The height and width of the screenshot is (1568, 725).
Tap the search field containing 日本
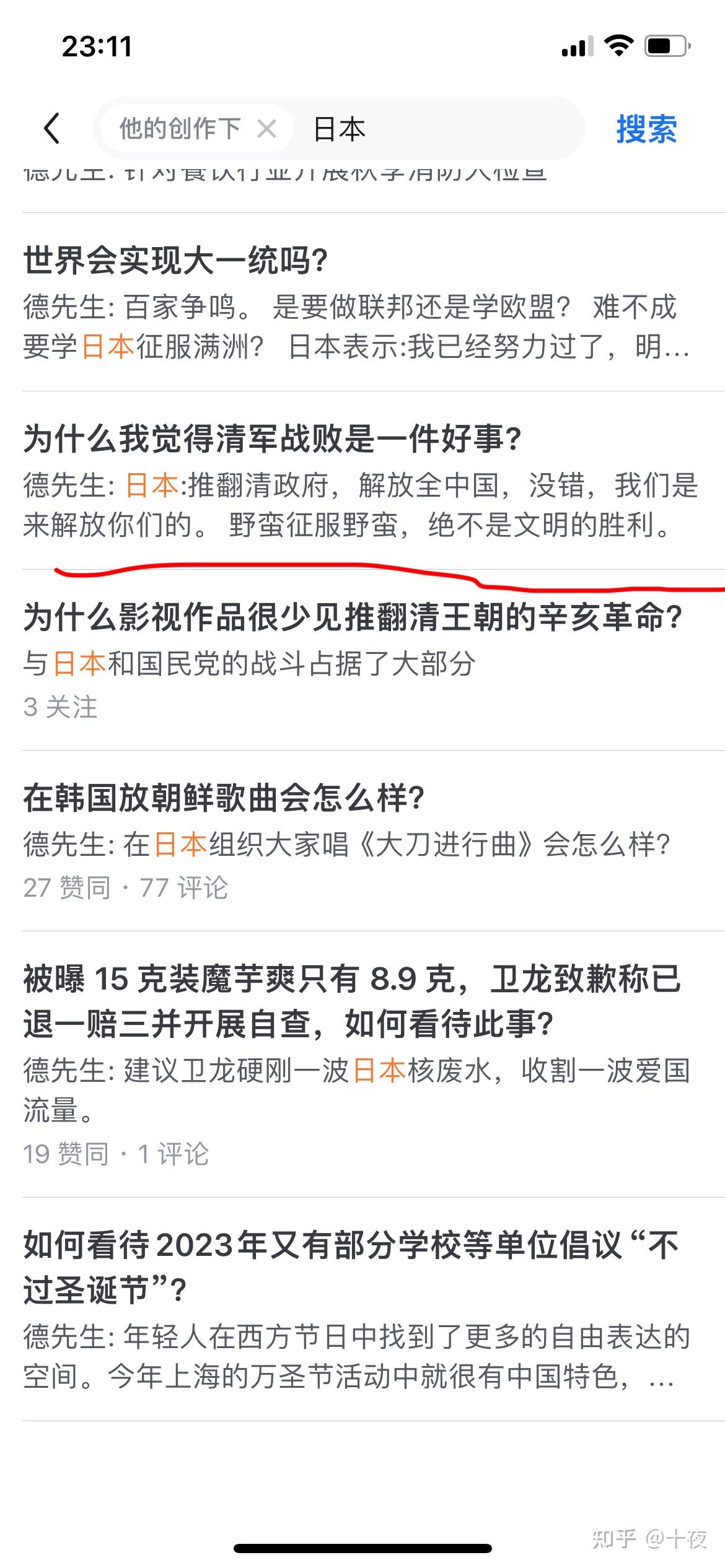point(434,129)
